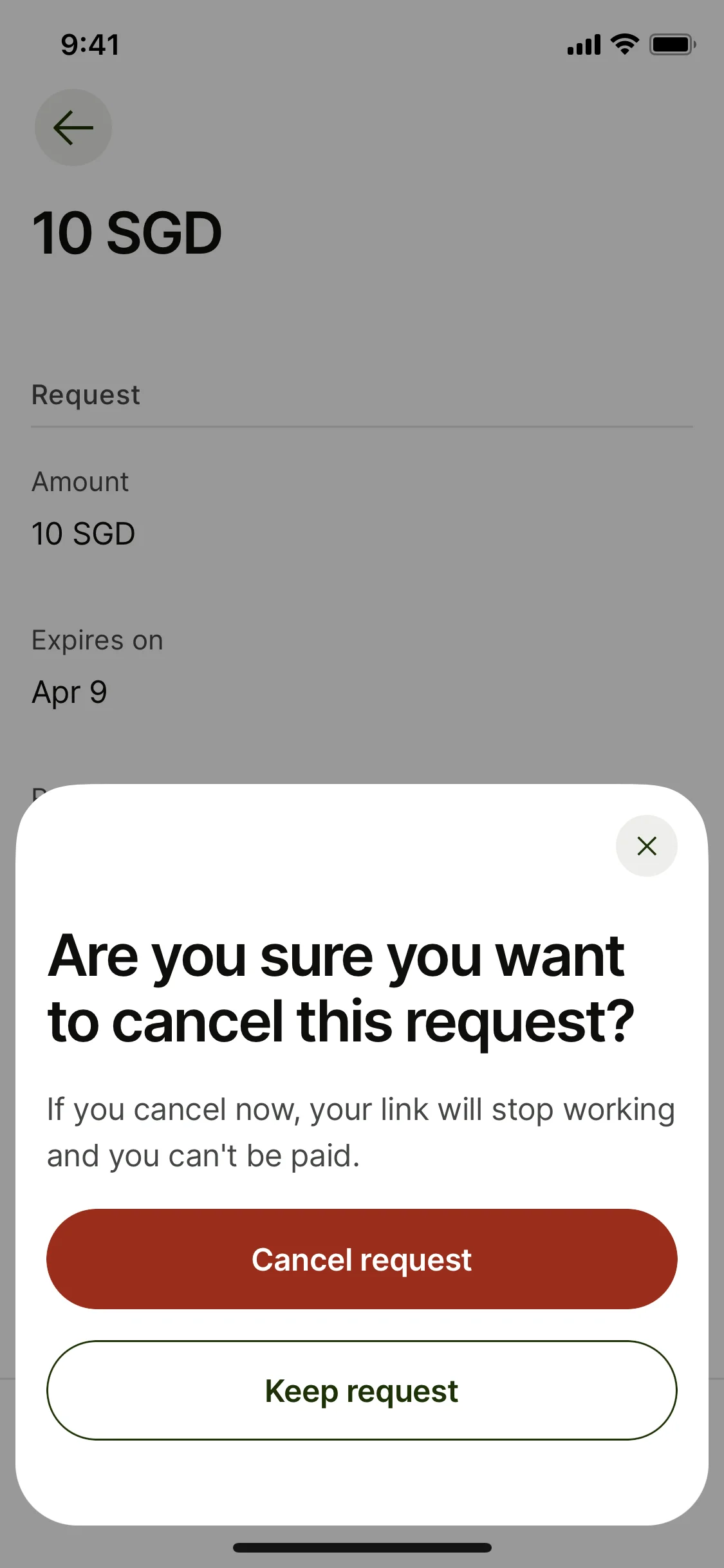This screenshot has height=1568, width=724.
Task: Tap the 10 SGD page title
Action: tap(127, 232)
